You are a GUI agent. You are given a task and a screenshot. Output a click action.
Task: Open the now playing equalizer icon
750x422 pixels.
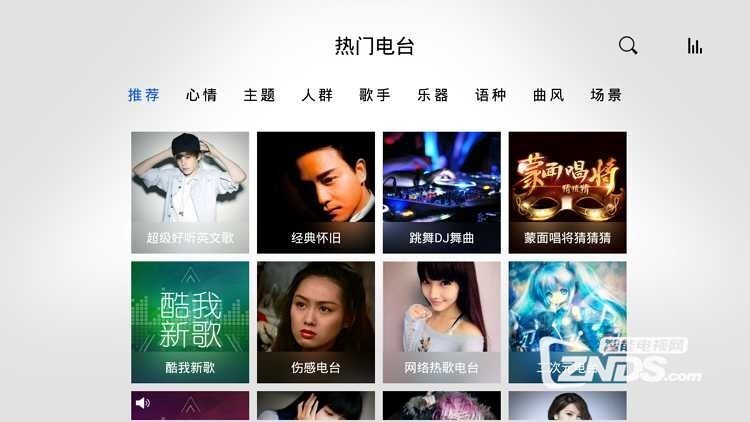coord(695,46)
